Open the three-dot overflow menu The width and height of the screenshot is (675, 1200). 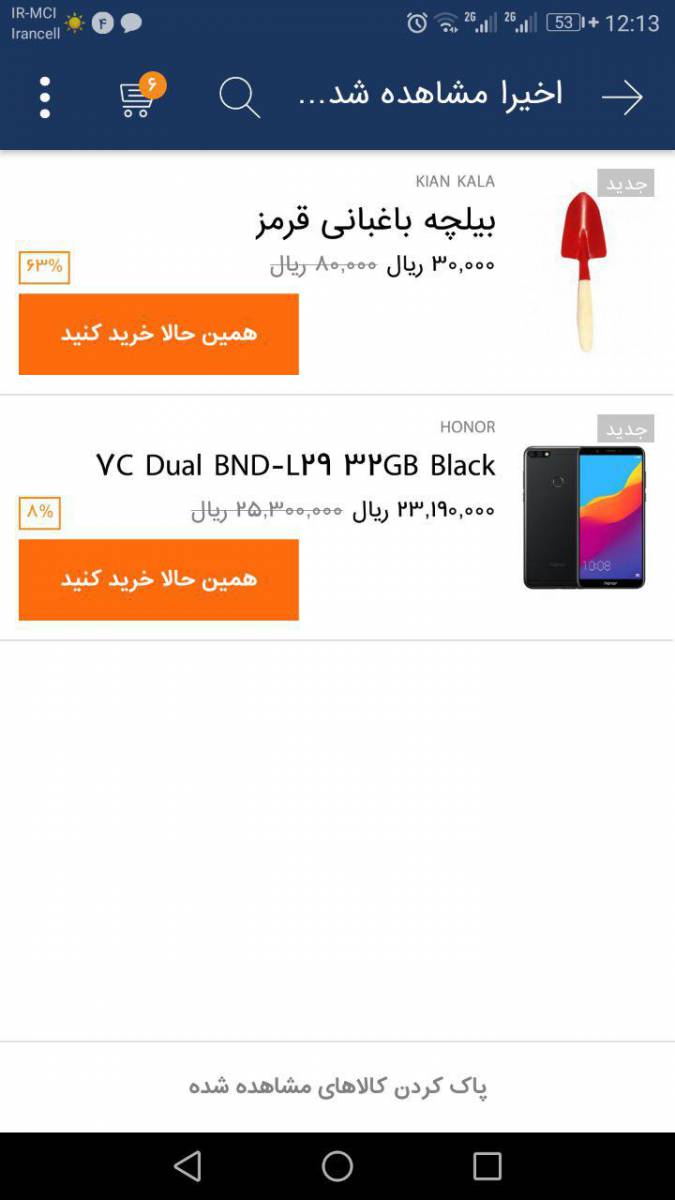pyautogui.click(x=44, y=97)
